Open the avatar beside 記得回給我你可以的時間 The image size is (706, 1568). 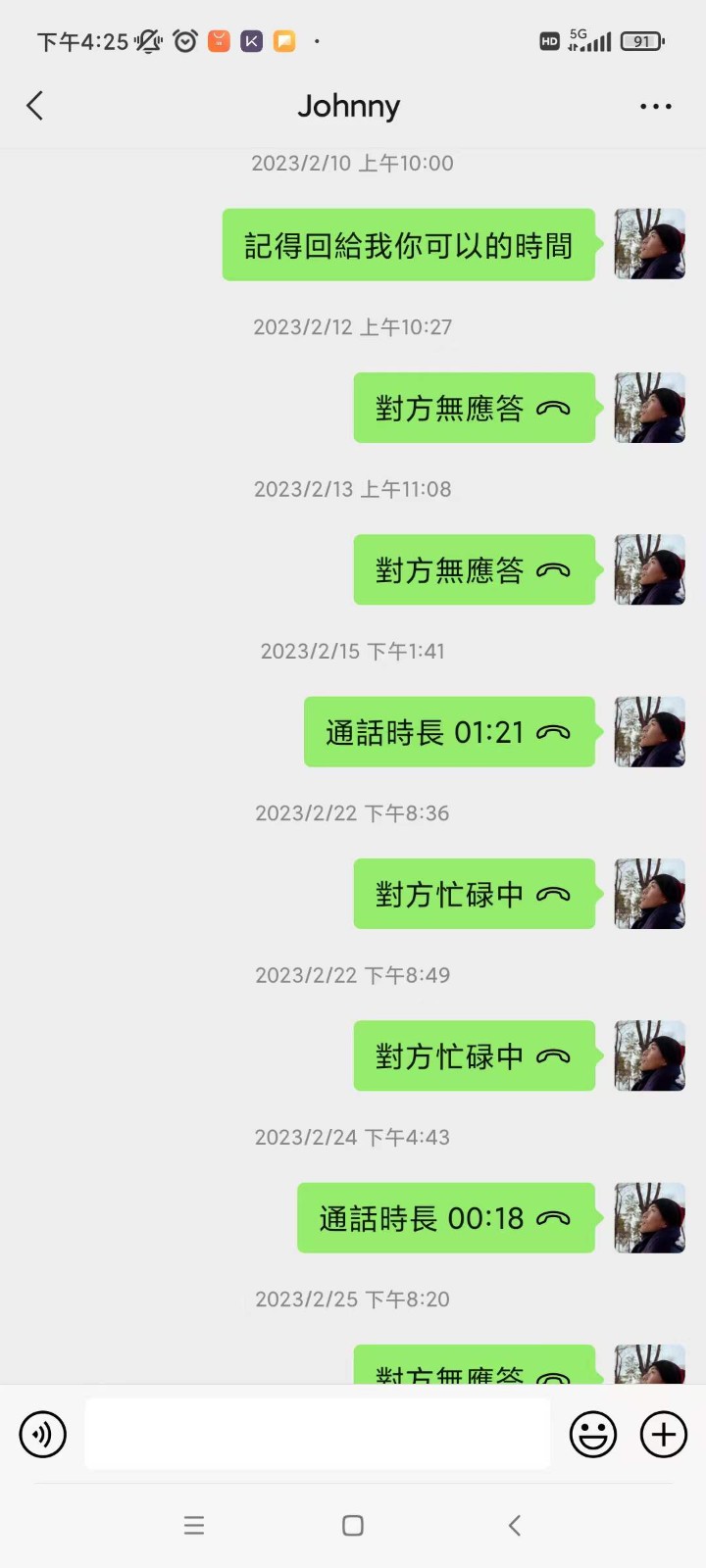click(x=649, y=244)
